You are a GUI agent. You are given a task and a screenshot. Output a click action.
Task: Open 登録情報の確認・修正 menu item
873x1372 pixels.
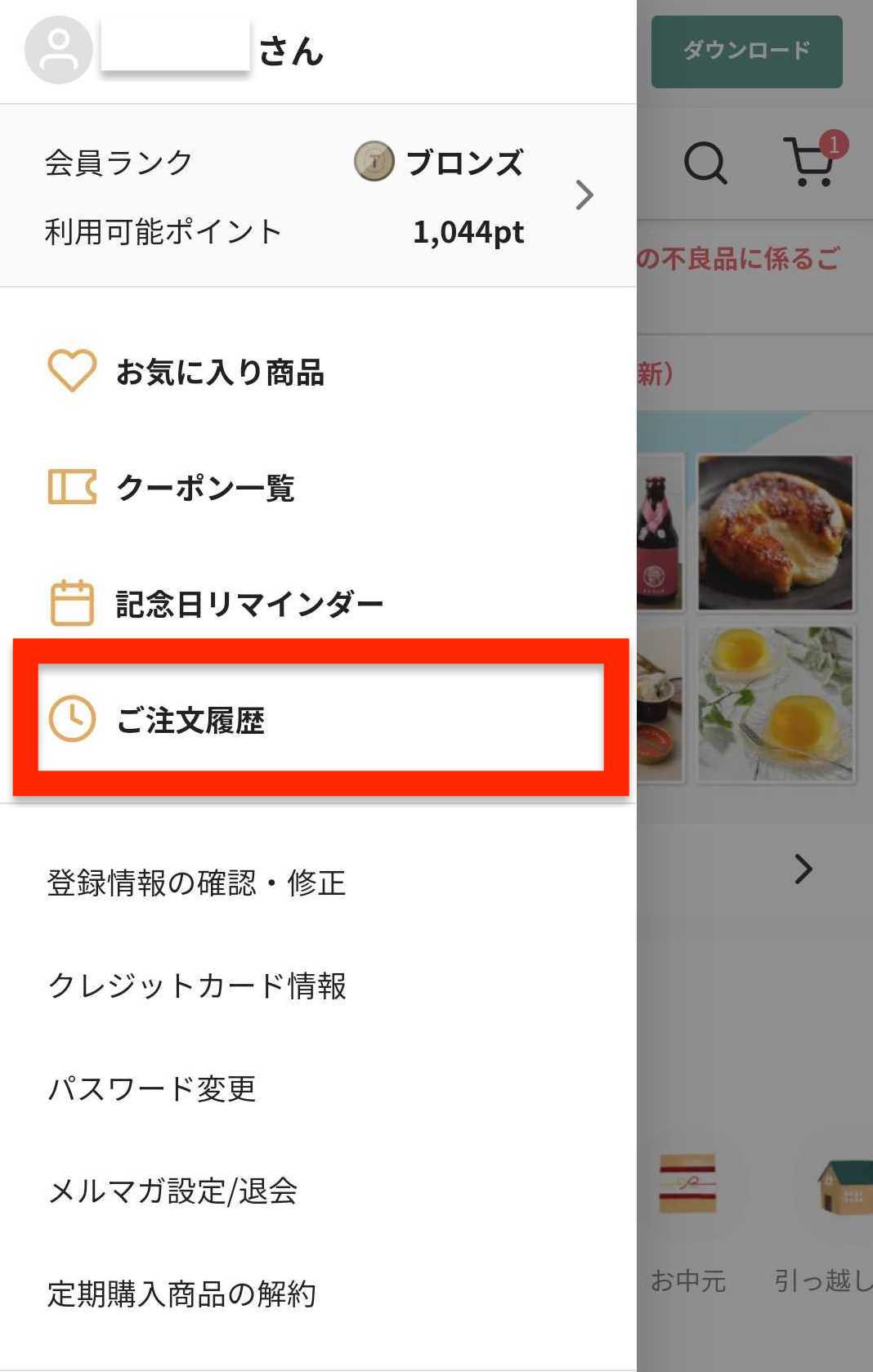pos(196,883)
